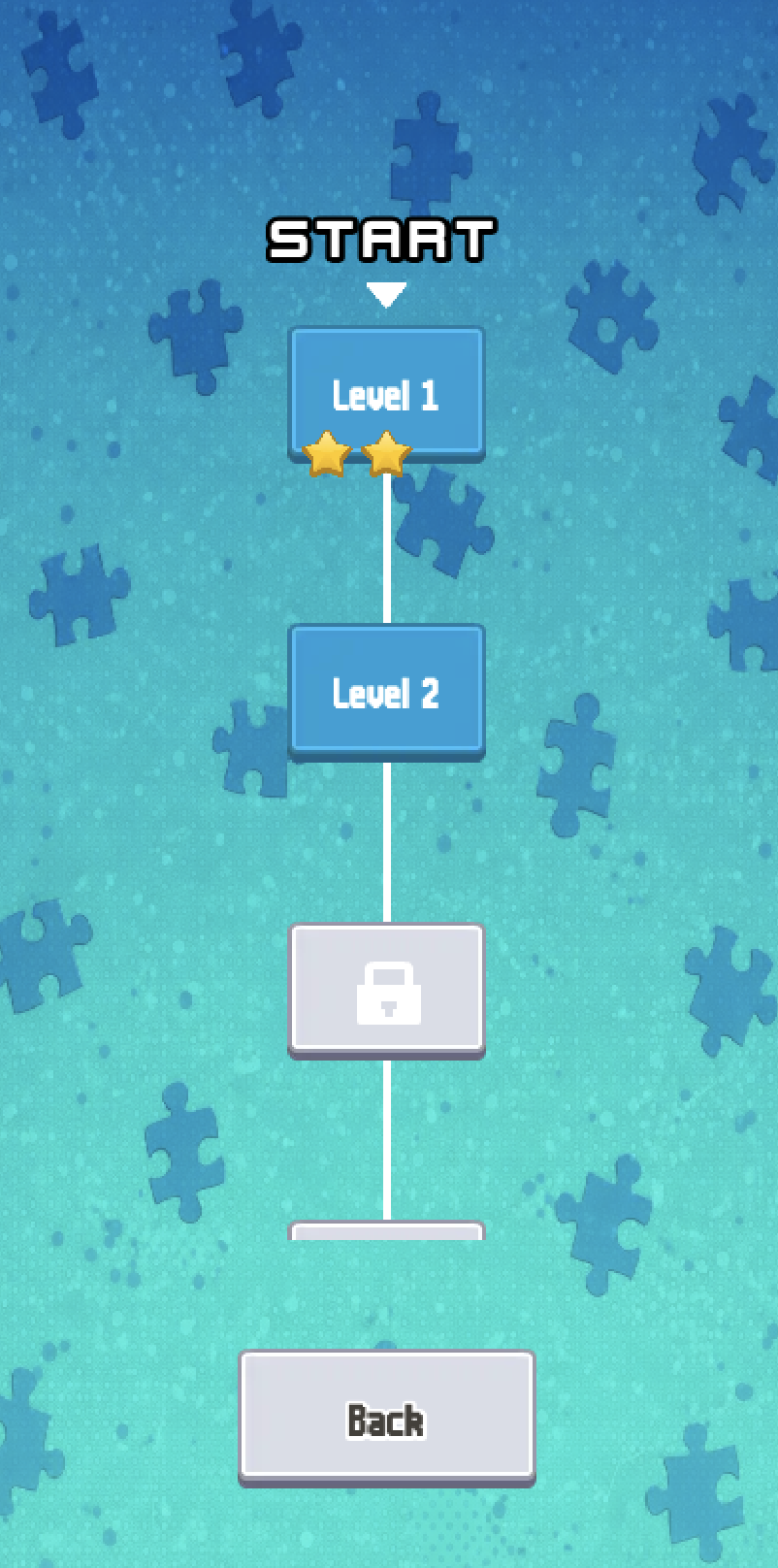Go back using the Back button

tap(386, 1418)
